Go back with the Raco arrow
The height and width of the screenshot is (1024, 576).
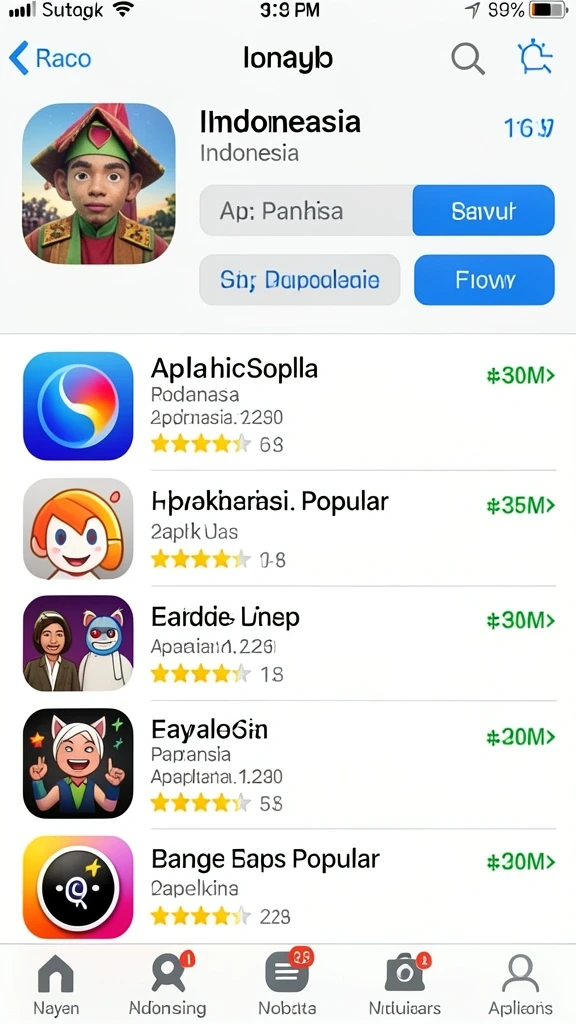[50, 58]
